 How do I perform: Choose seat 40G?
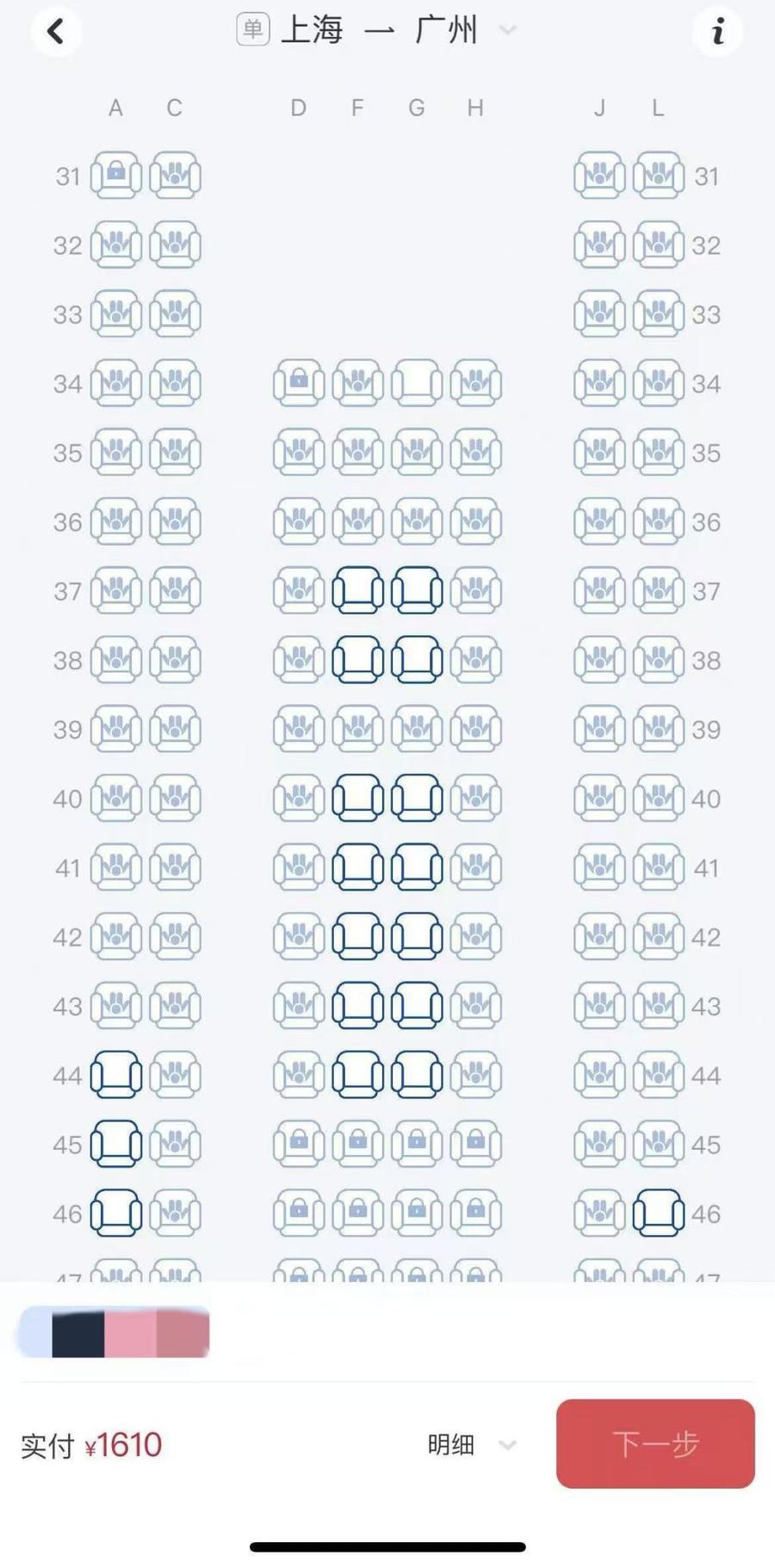417,799
